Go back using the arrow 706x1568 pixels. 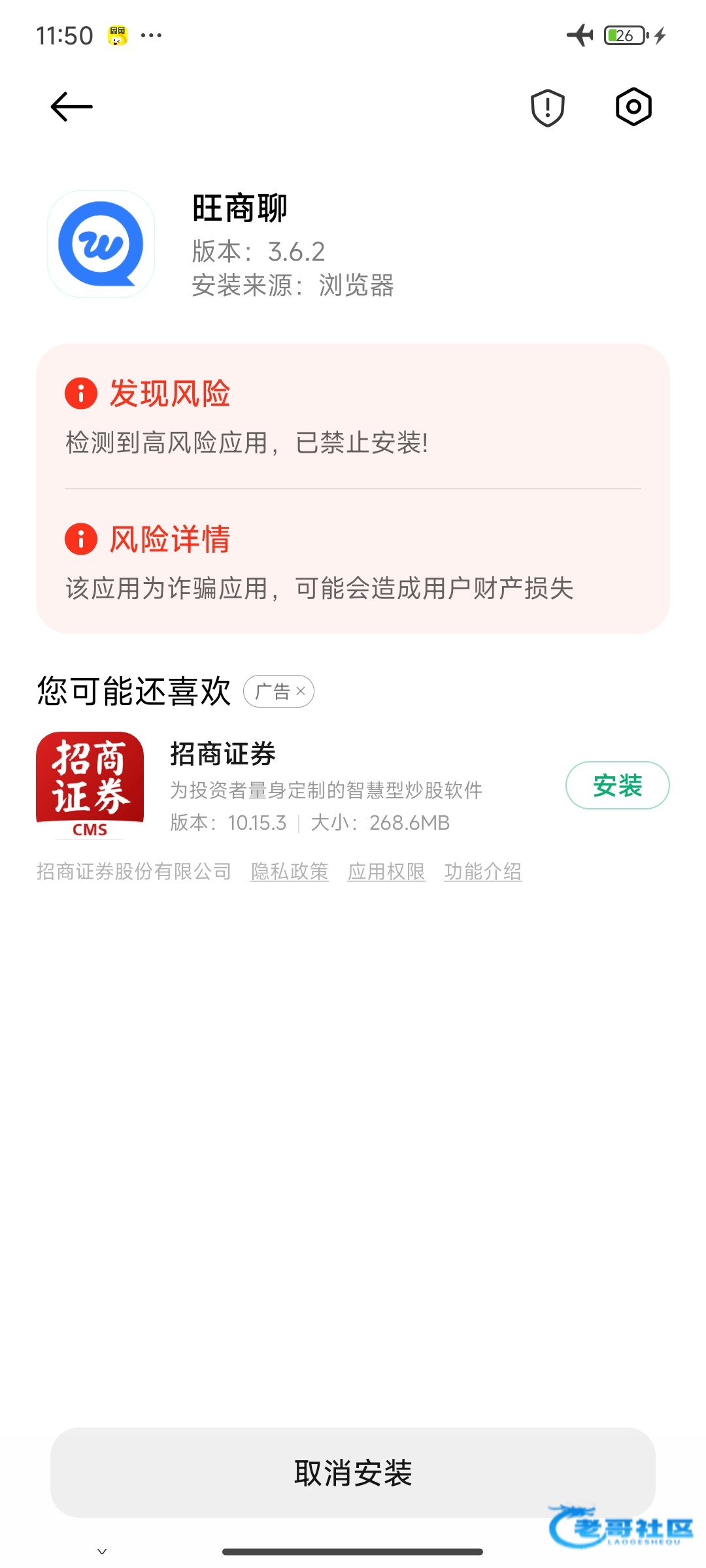click(x=71, y=106)
